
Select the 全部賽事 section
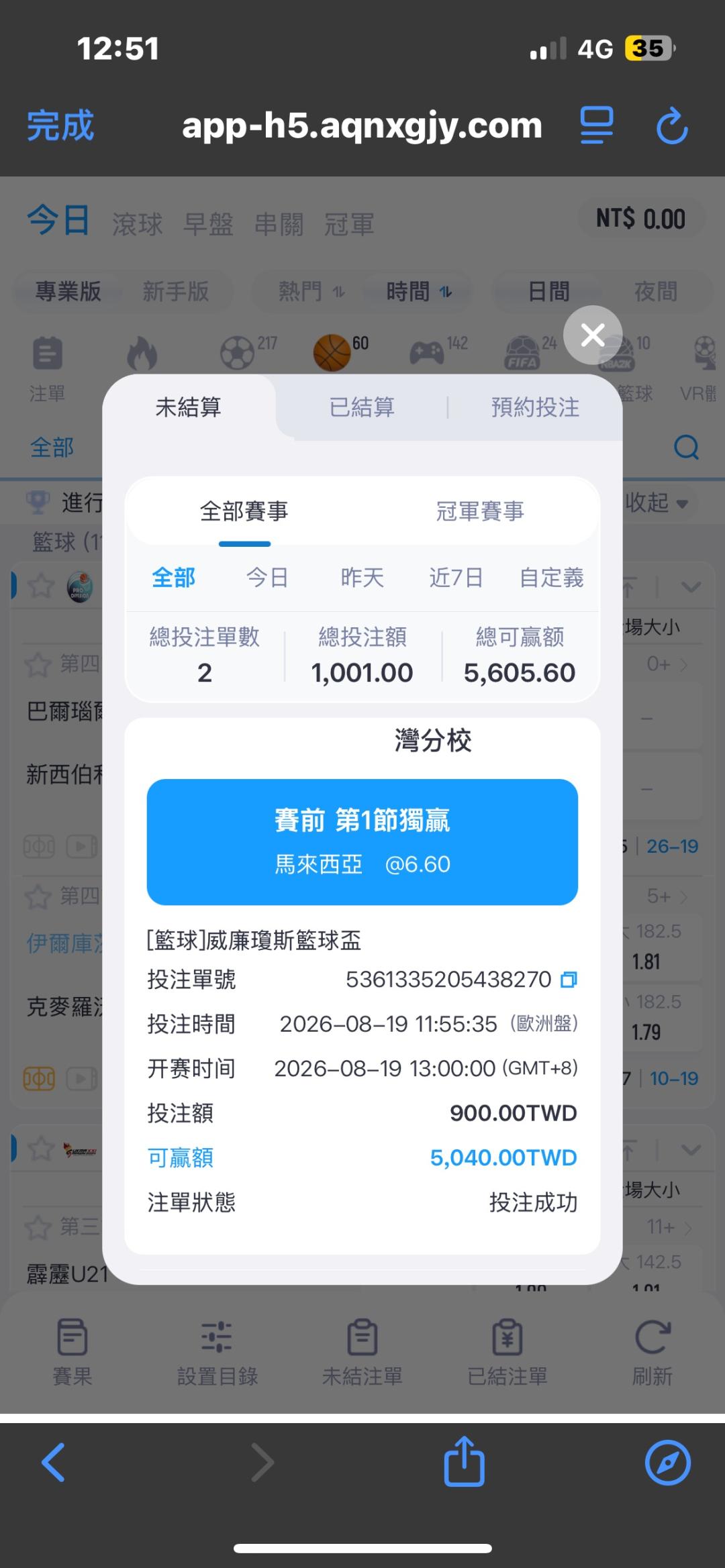(x=244, y=511)
